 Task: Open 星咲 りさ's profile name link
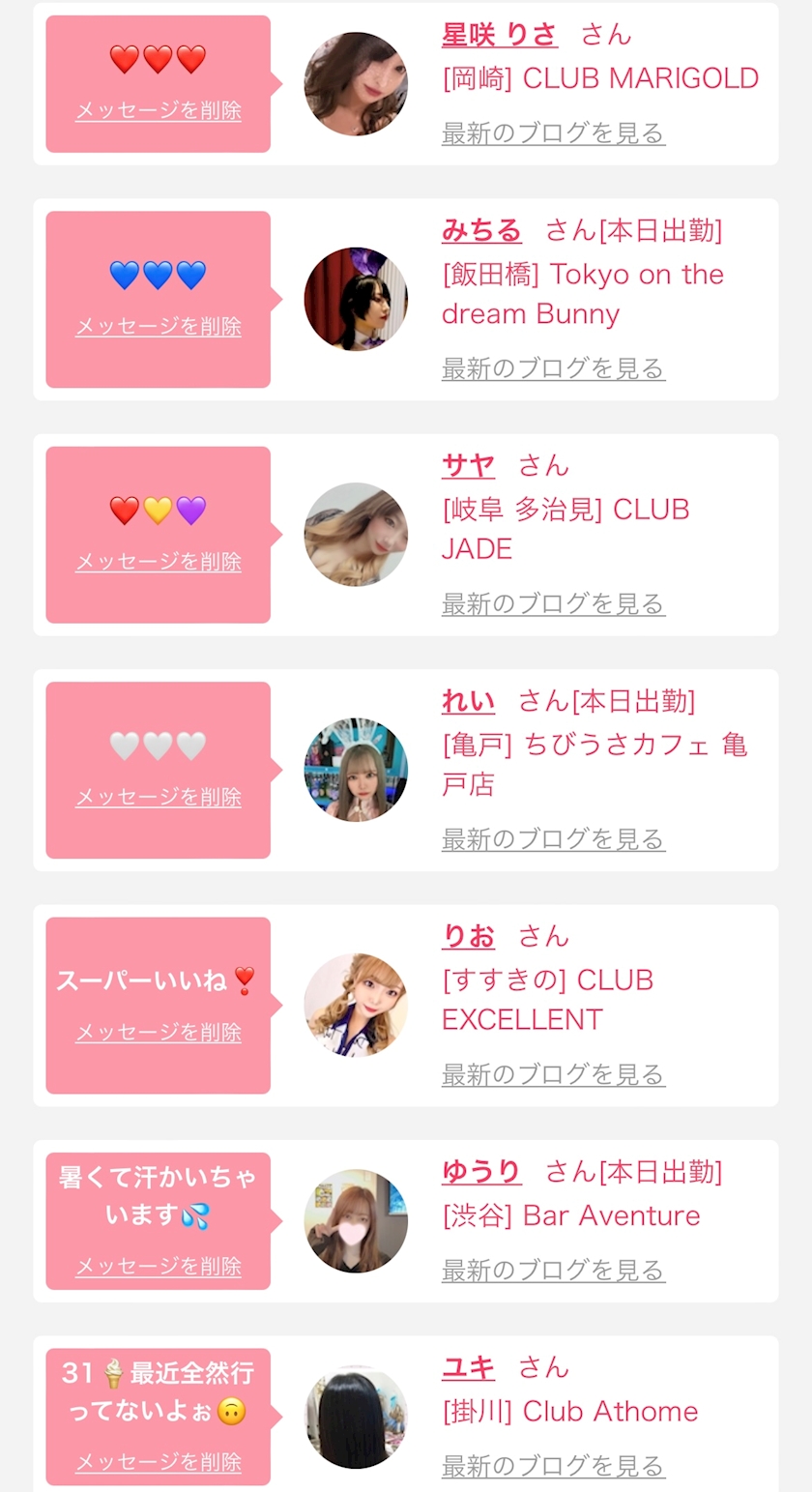point(499,35)
